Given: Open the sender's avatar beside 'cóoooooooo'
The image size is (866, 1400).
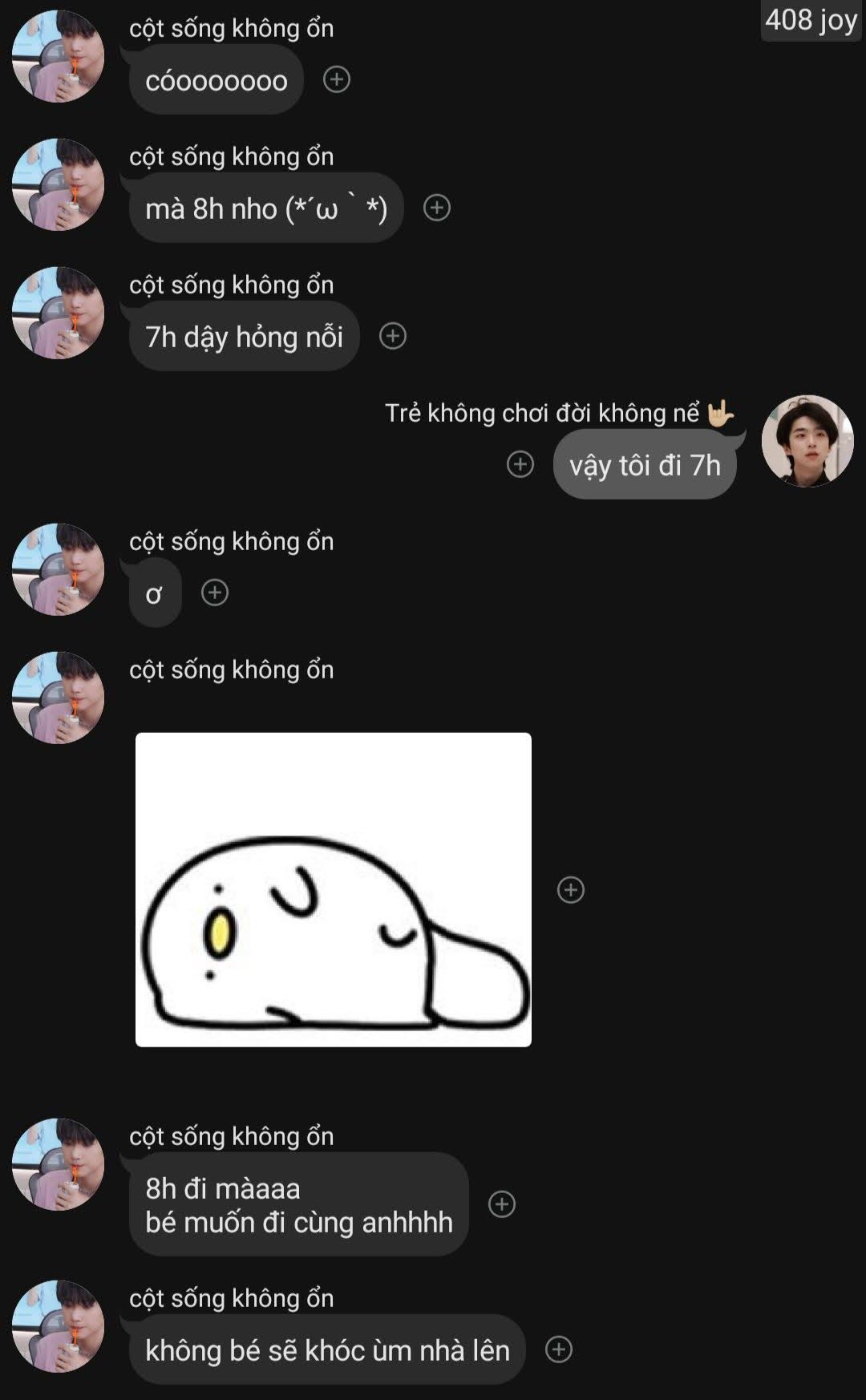Looking at the screenshot, I should click(58, 56).
